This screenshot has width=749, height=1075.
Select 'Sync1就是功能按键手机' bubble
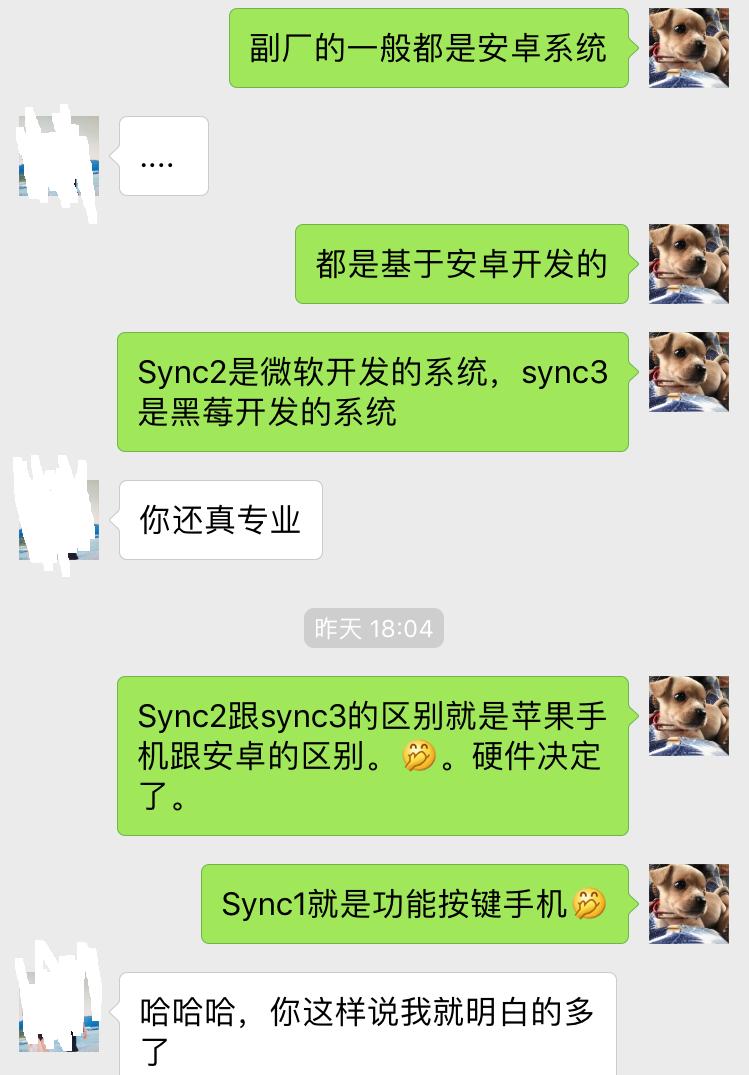coord(413,903)
